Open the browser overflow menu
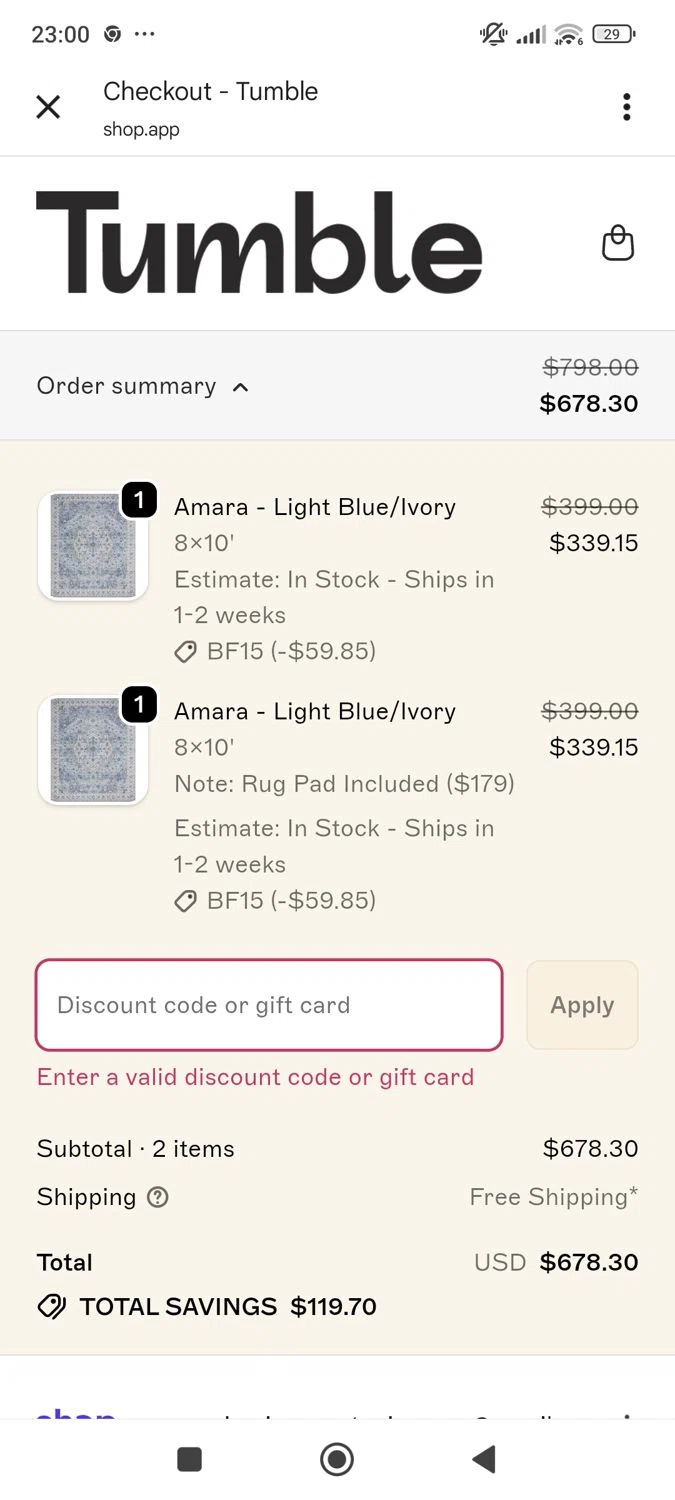The width and height of the screenshot is (675, 1500). point(626,107)
